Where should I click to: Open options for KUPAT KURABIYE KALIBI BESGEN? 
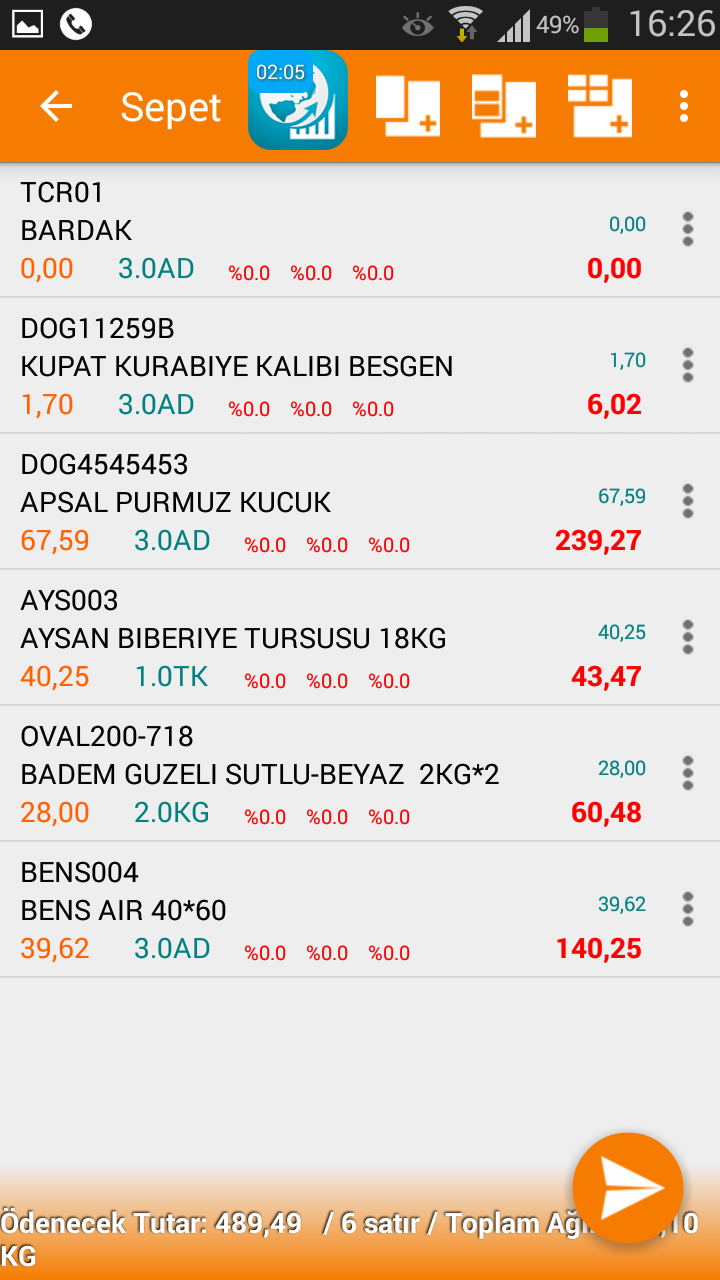pos(688,365)
